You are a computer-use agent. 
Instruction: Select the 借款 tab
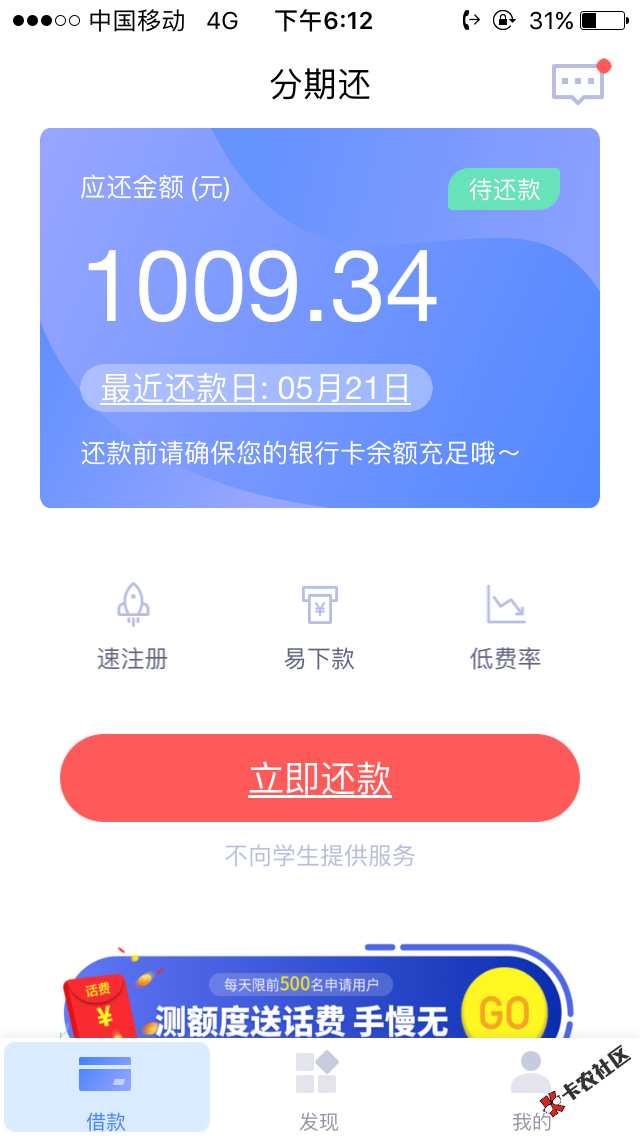pyautogui.click(x=106, y=1090)
